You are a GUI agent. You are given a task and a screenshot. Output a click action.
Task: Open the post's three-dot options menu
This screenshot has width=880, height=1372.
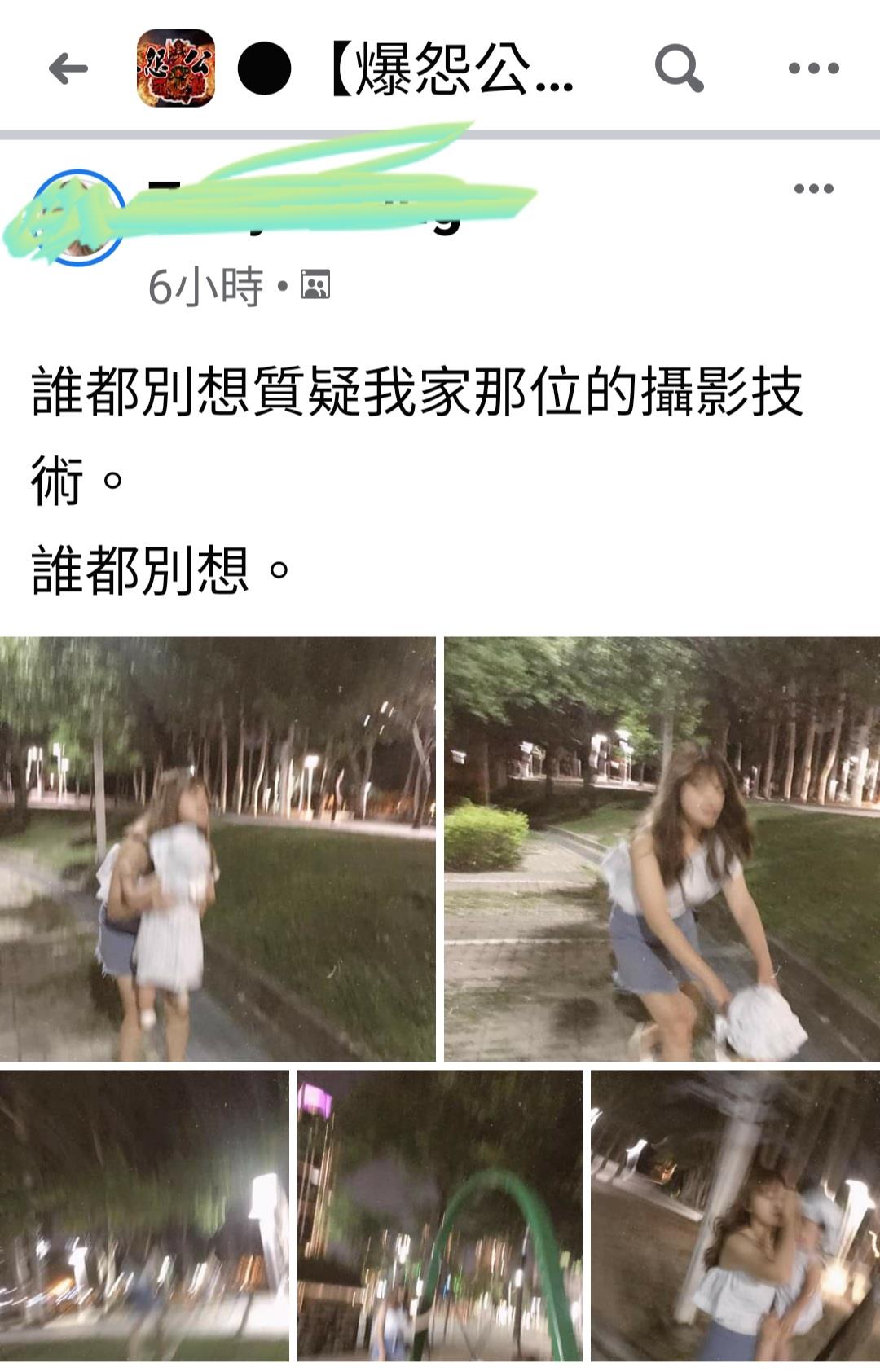coord(813,189)
